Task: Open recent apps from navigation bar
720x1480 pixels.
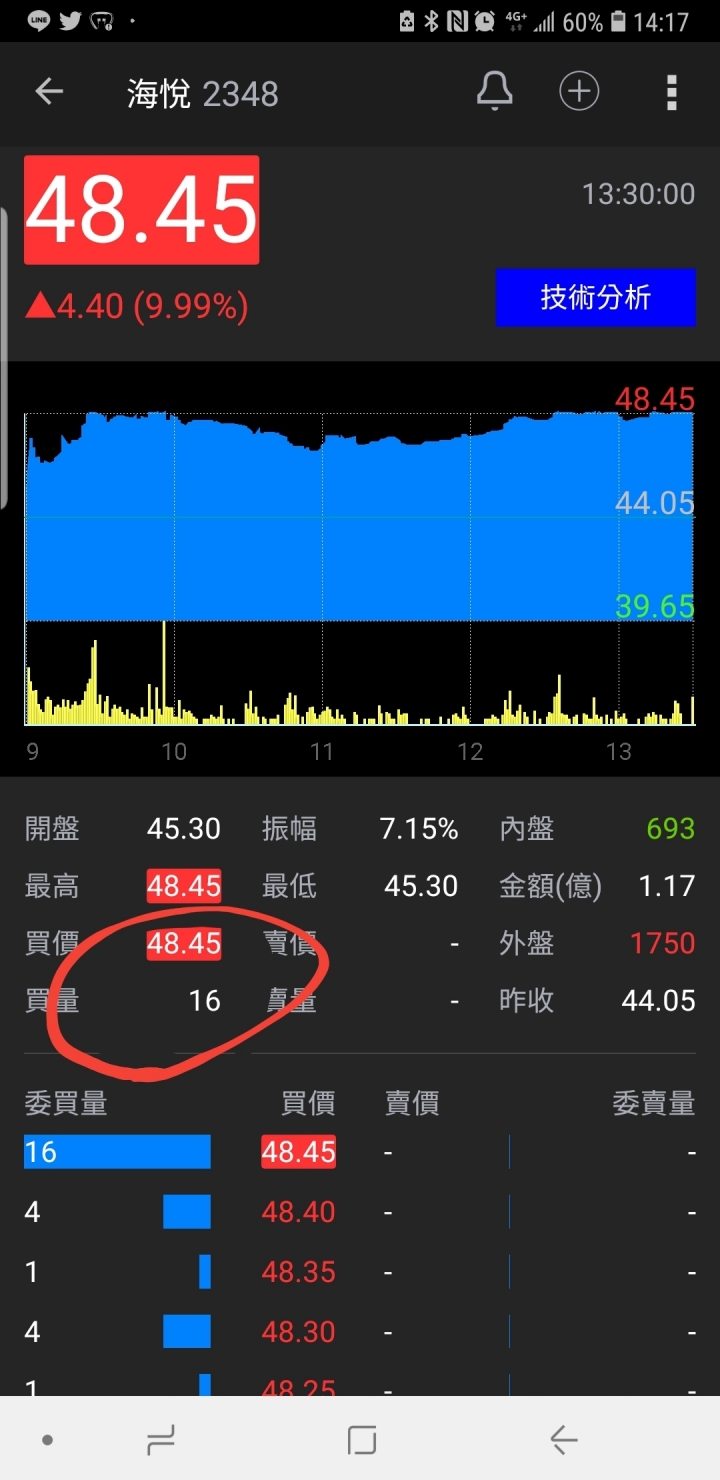Action: [161, 1440]
